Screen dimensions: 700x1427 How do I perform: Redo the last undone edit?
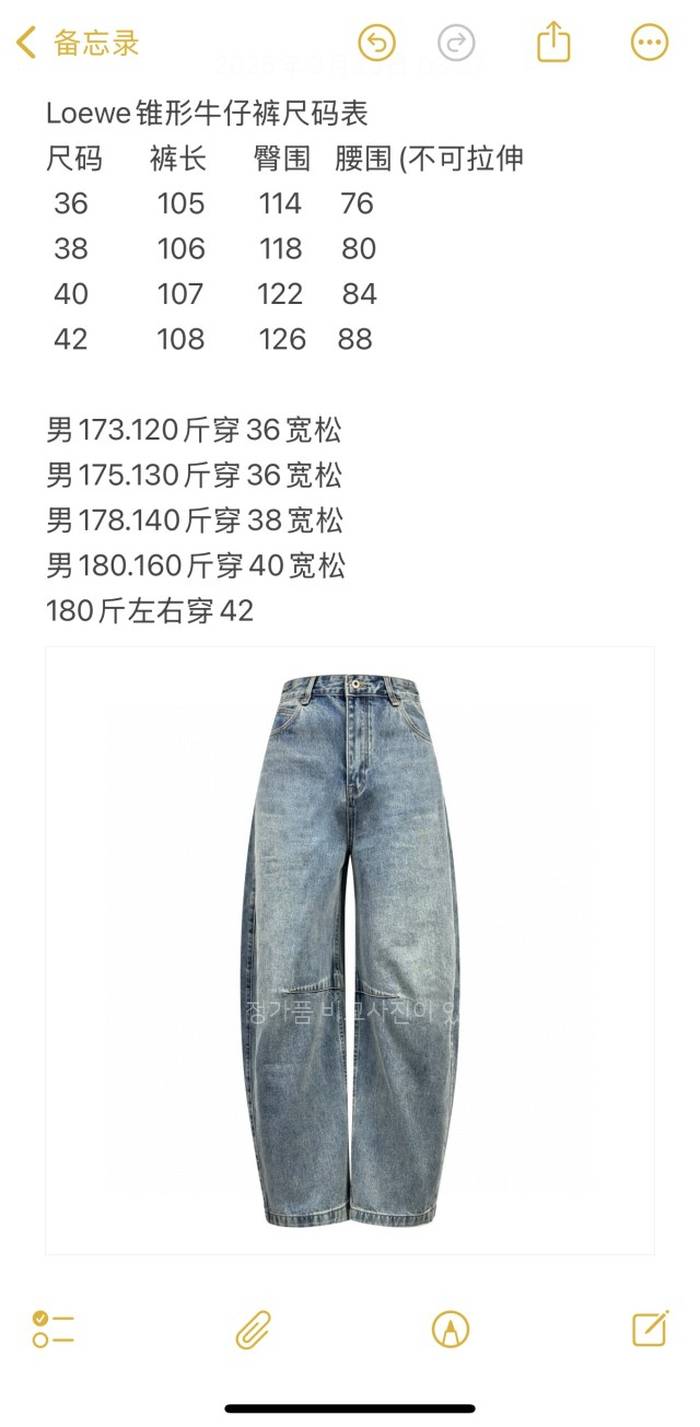point(456,43)
